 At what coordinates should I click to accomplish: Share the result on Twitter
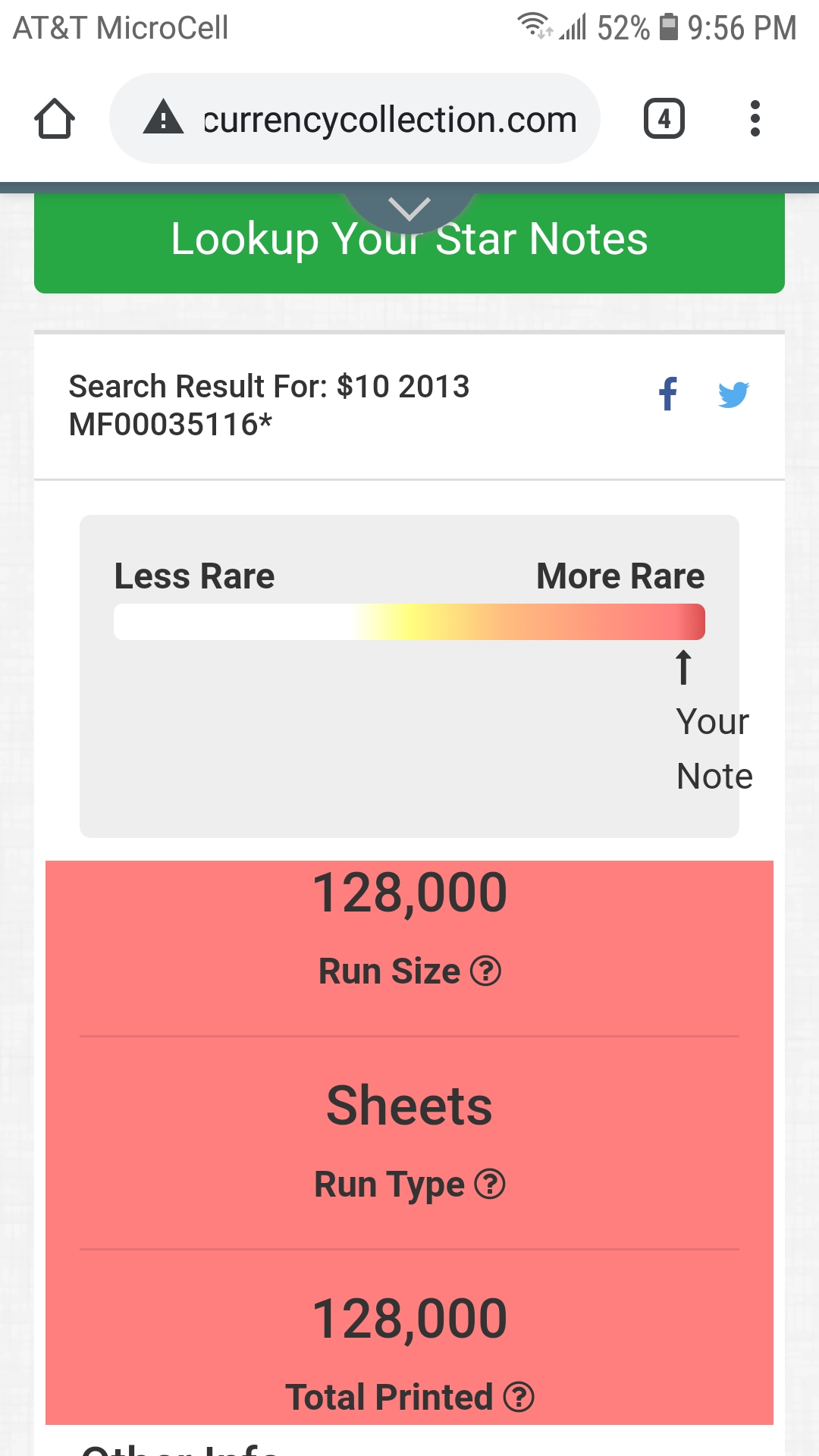pos(733,394)
